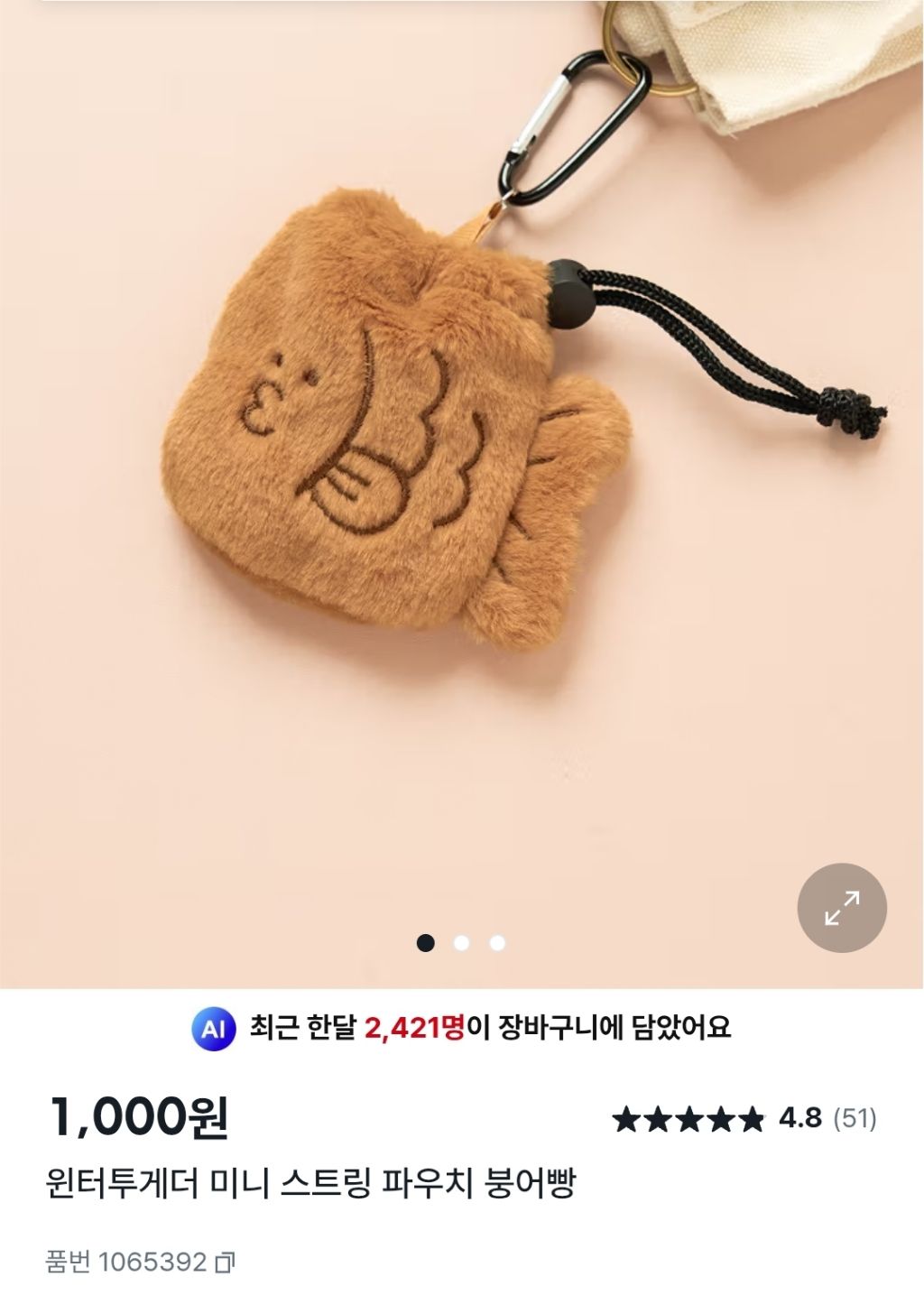Expand the product image to fullscreen

(842, 907)
